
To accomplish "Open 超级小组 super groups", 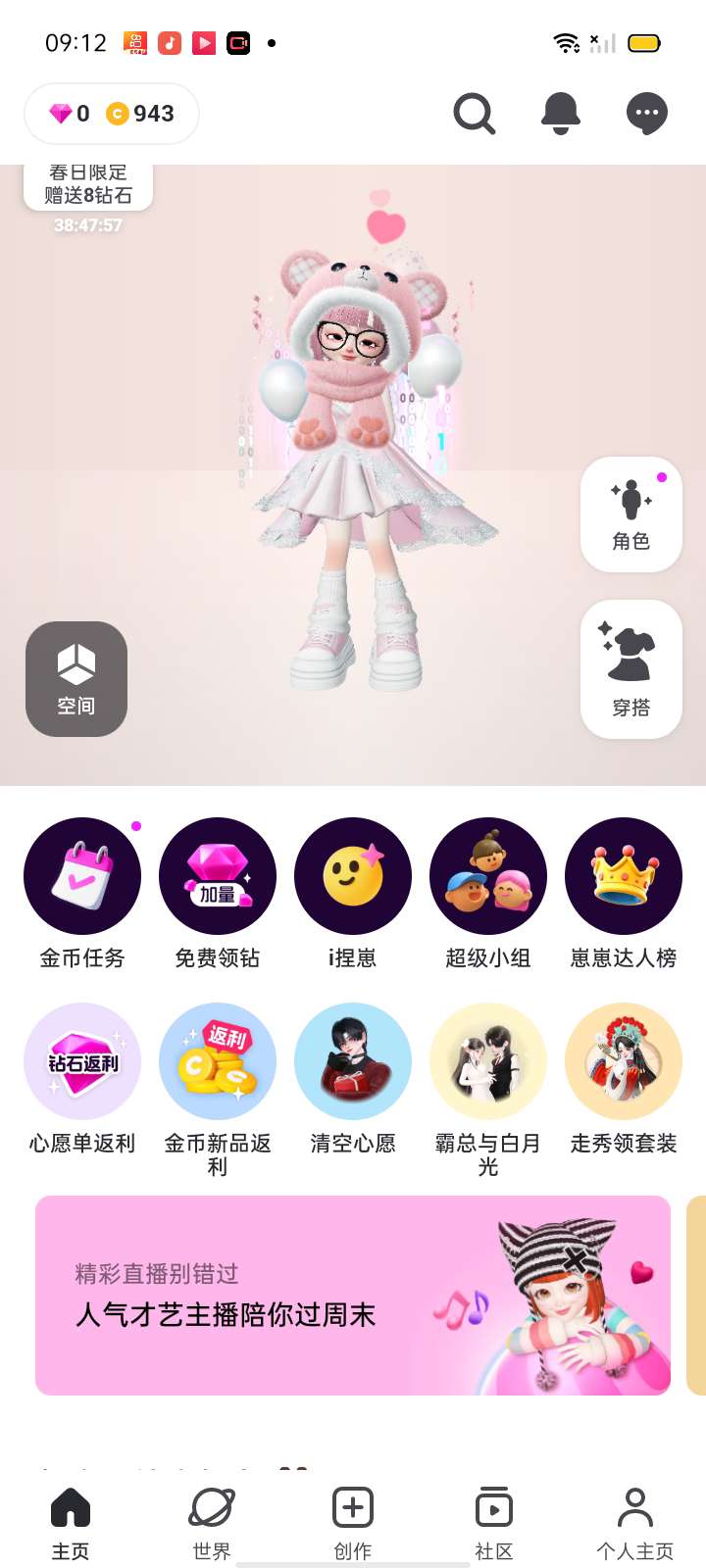I will click(488, 894).
